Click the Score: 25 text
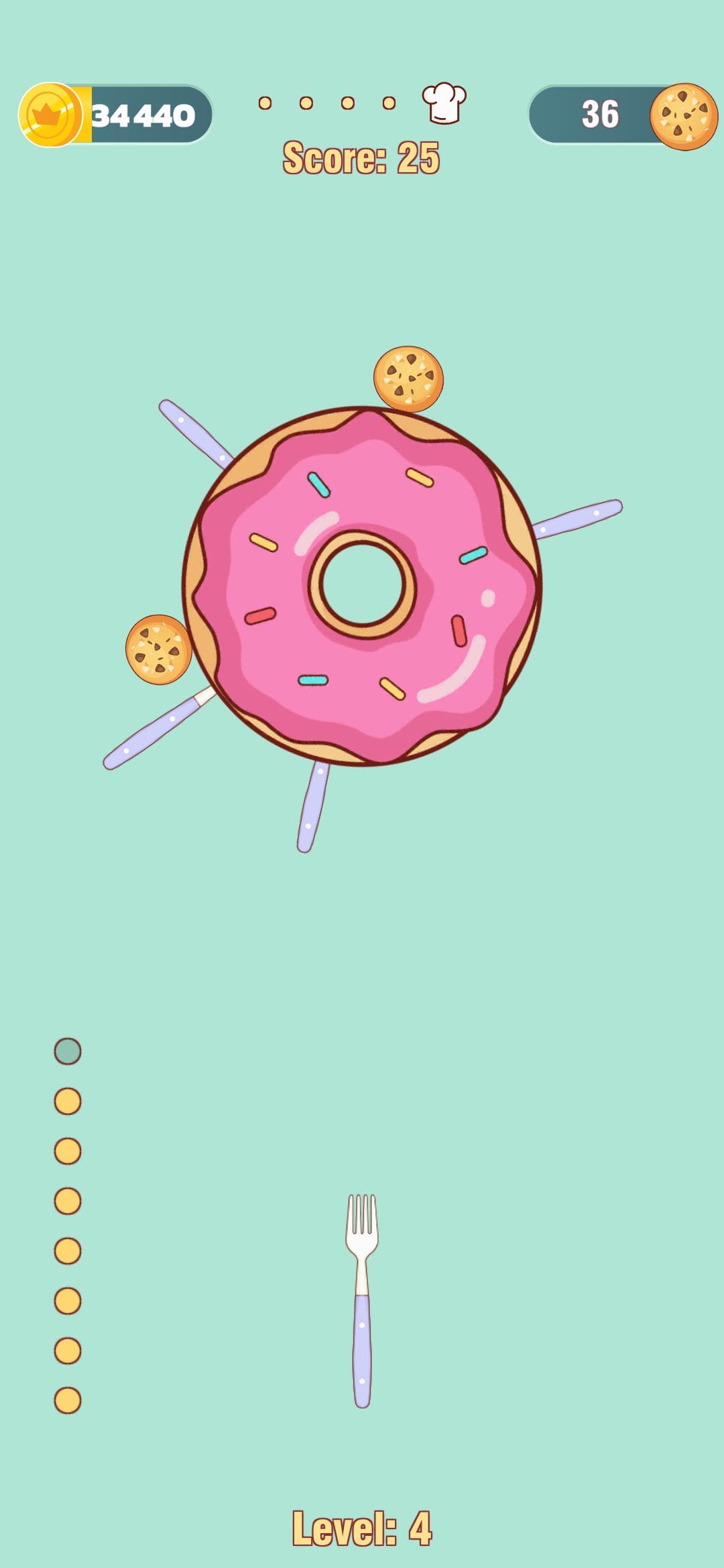Viewport: 724px width, 1568px height. (362, 158)
